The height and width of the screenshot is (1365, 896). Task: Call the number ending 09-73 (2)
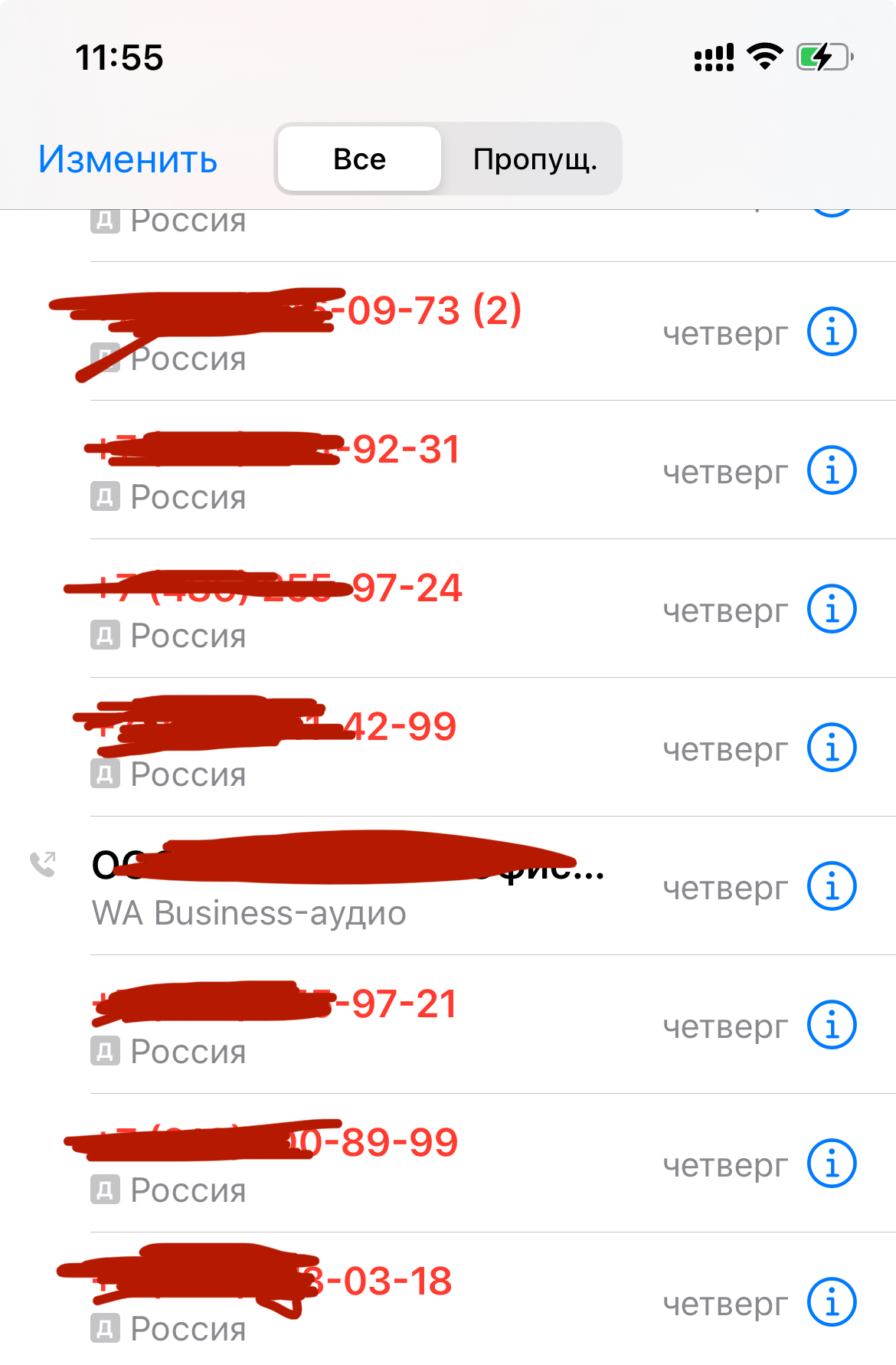pyautogui.click(x=345, y=332)
